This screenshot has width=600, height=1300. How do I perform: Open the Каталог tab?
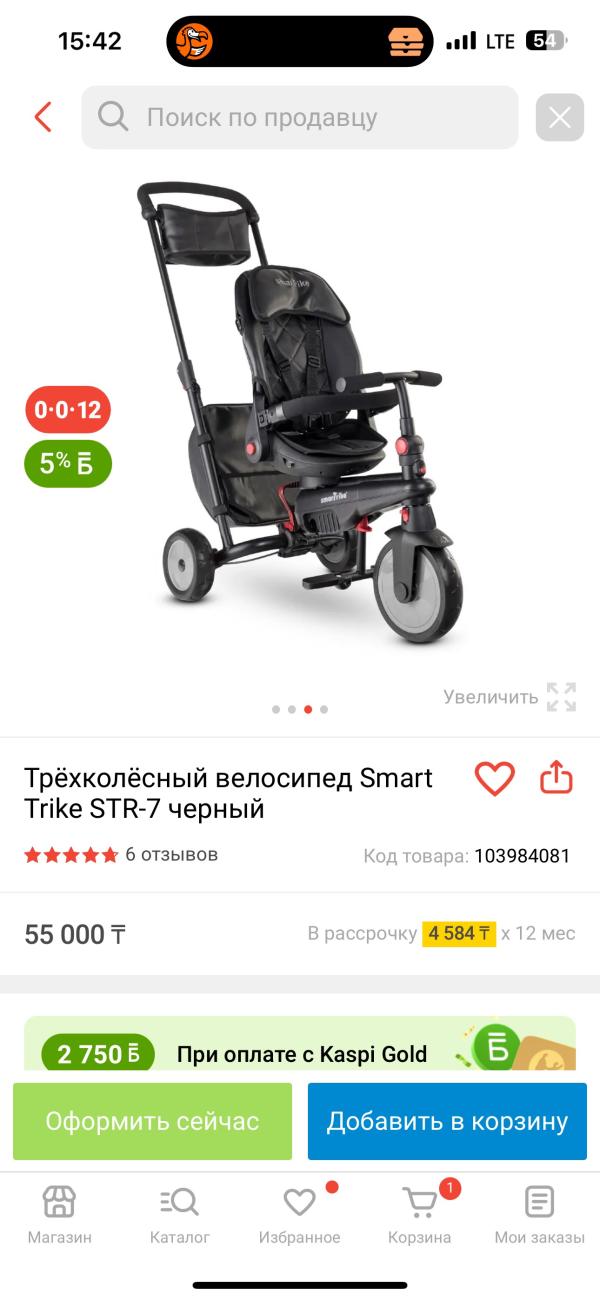click(180, 1214)
